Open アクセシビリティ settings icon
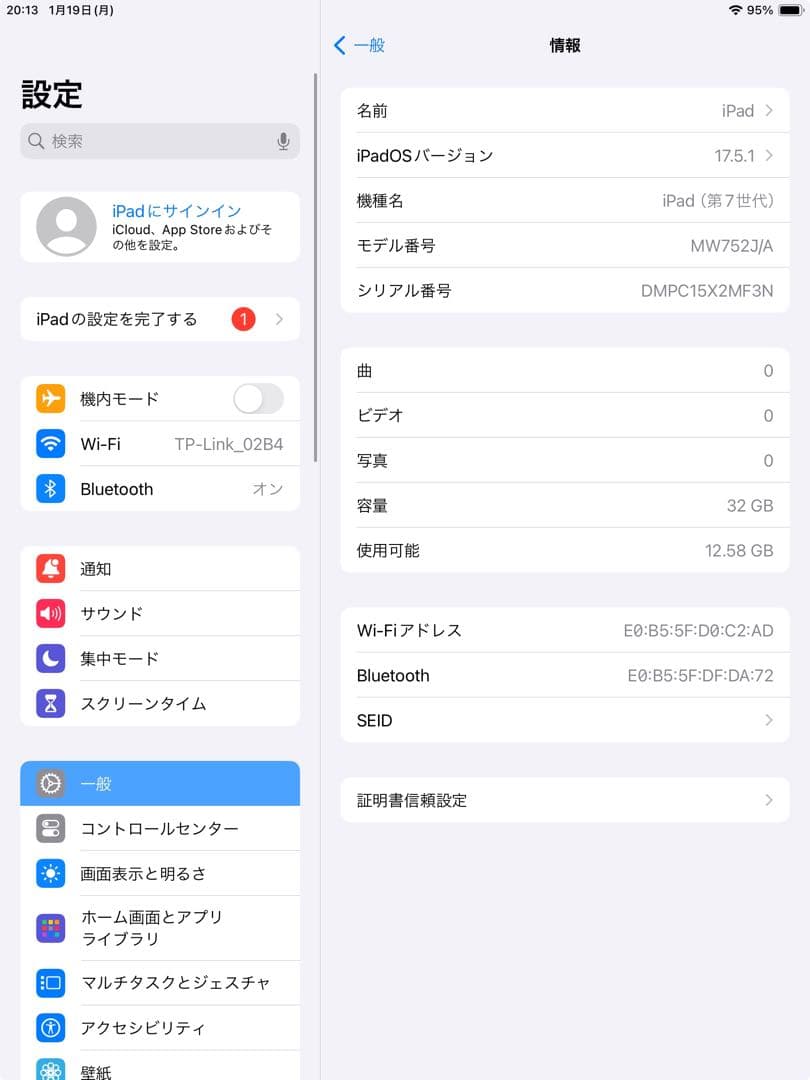The height and width of the screenshot is (1080, 810). pos(50,1027)
